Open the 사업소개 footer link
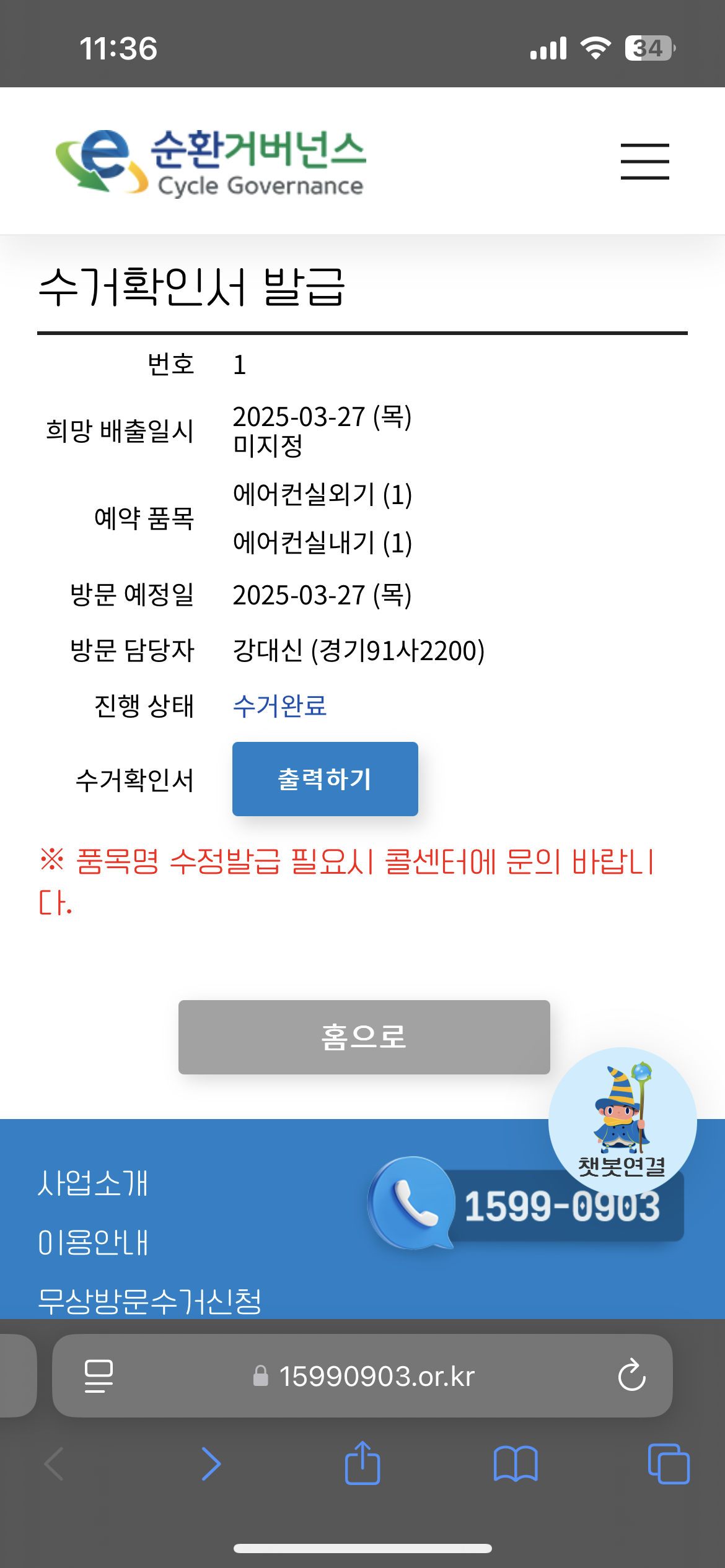Screen dimensions: 725x1568 pos(93,1183)
